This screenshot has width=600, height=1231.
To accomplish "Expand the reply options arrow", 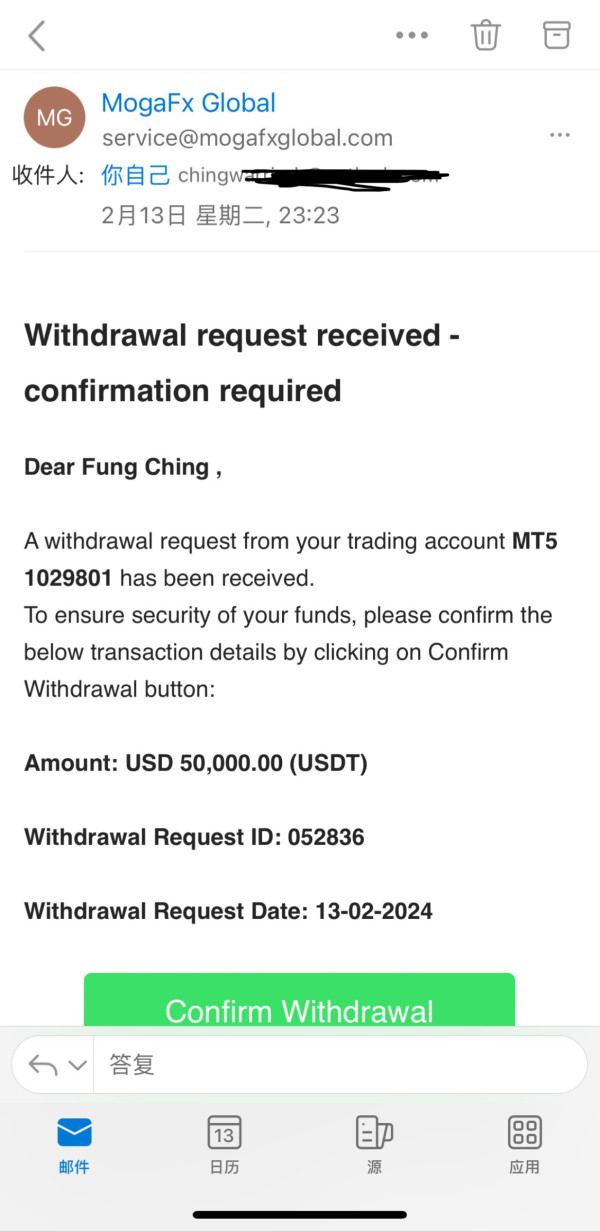I will click(x=56, y=1065).
